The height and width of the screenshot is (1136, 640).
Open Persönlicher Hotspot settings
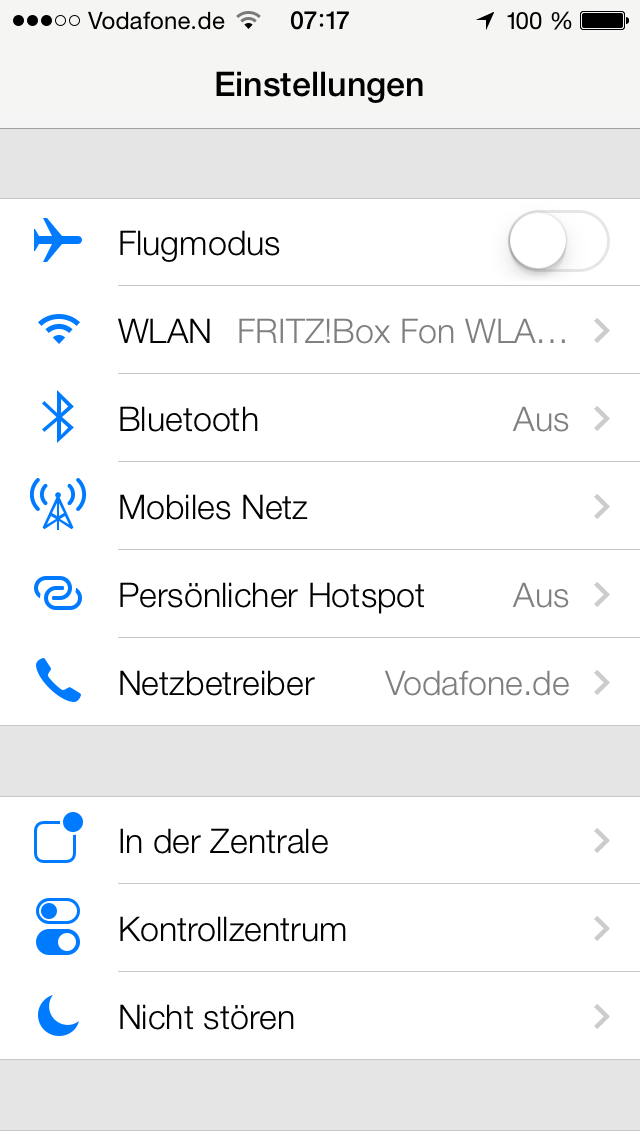320,595
